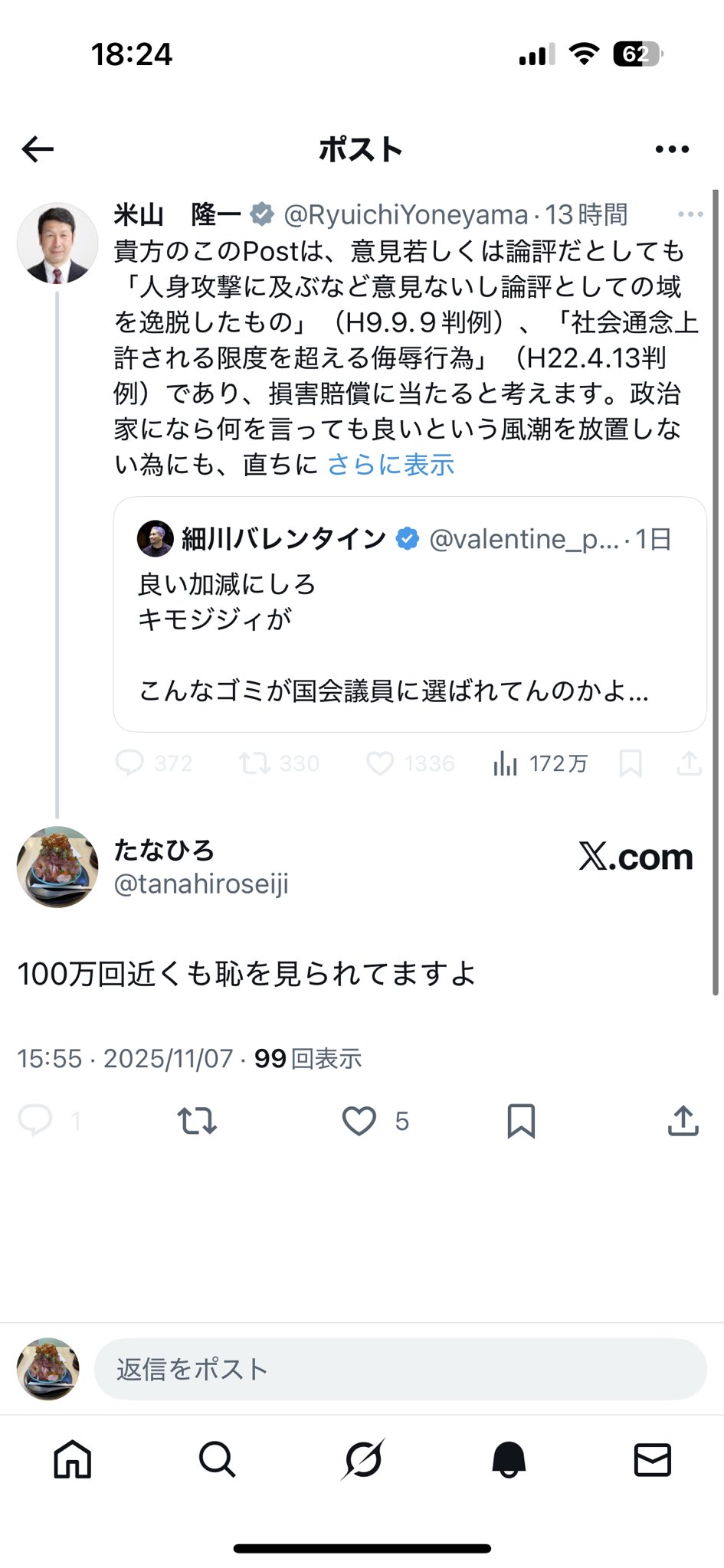Open 米山 隆一's profile picture
The height and width of the screenshot is (1568, 724).
tap(57, 243)
